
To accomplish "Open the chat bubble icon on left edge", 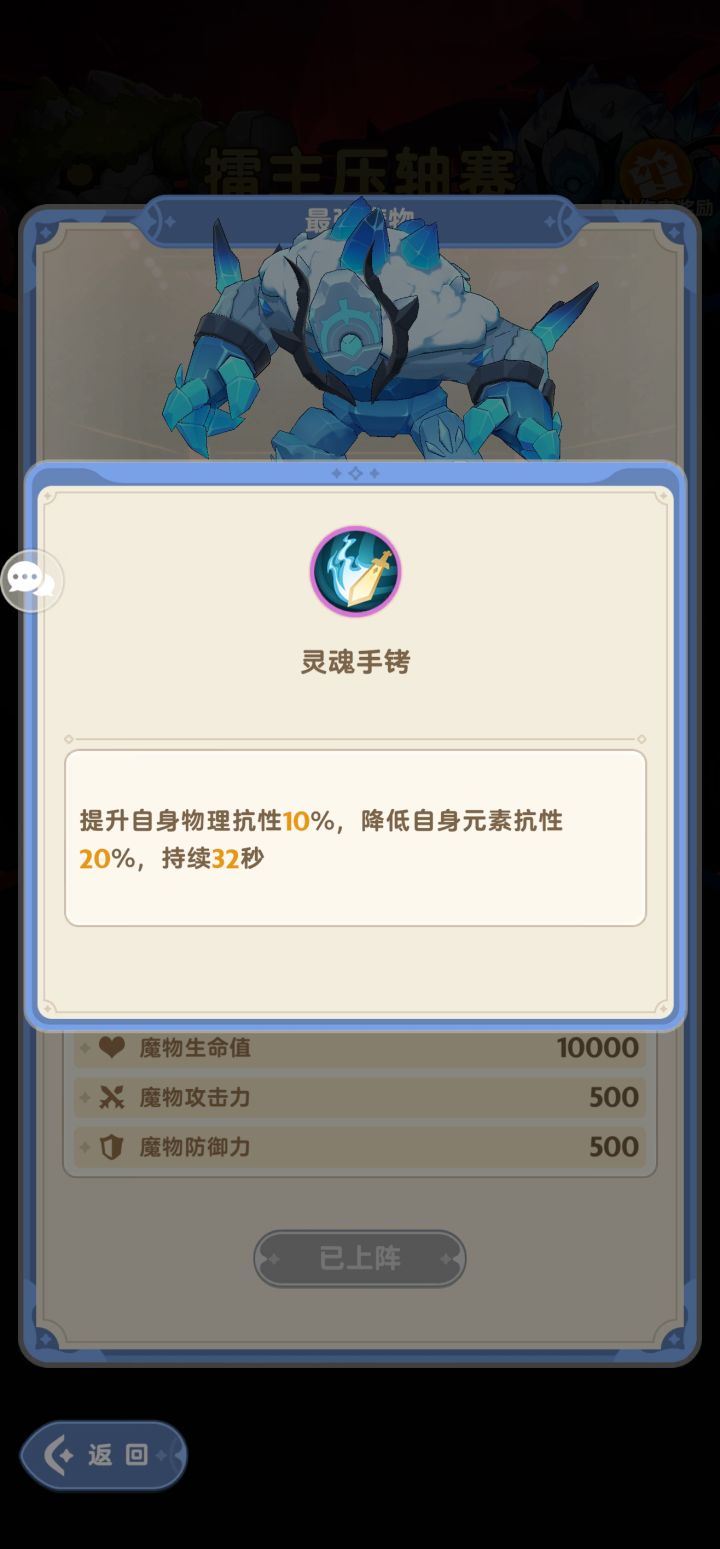I will click(30, 580).
